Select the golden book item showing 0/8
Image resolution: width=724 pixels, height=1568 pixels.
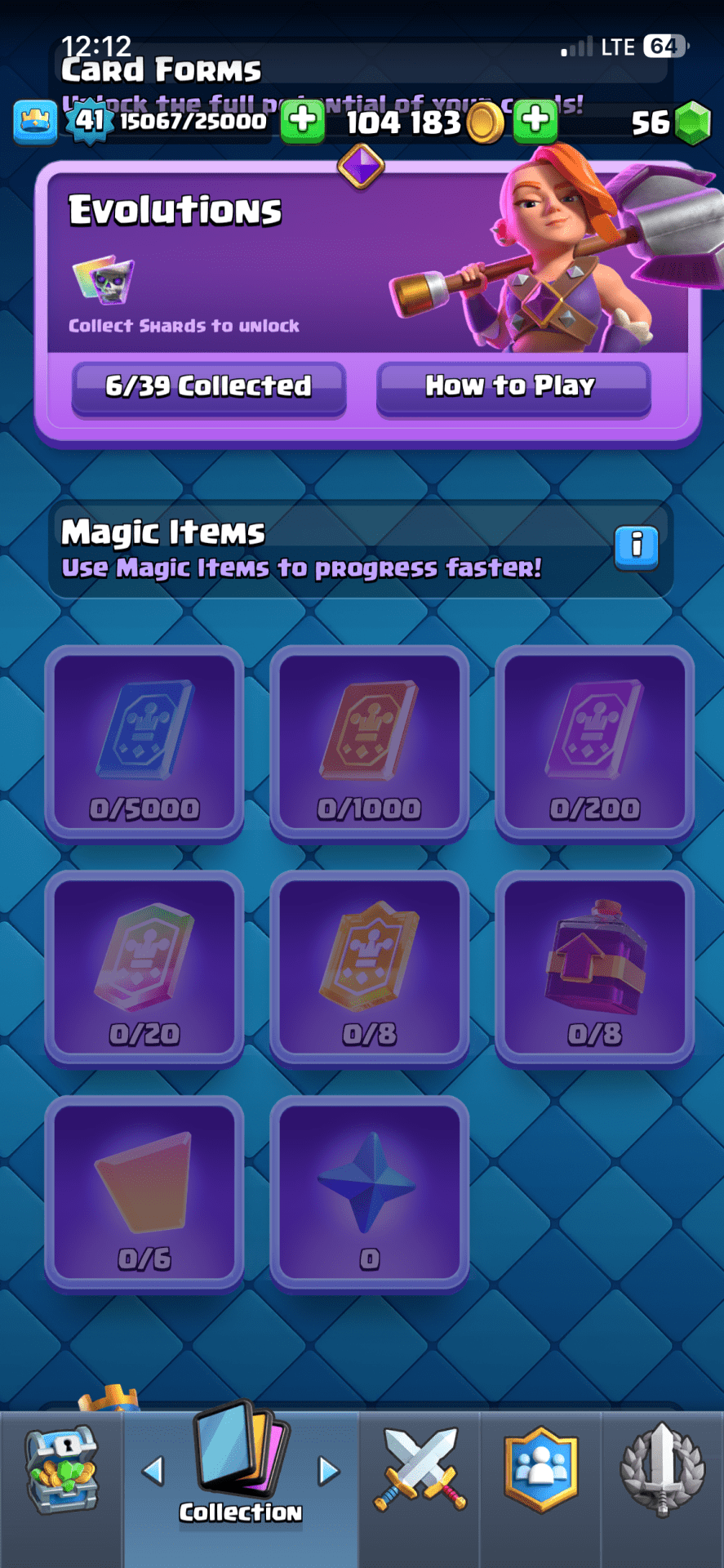[369, 968]
